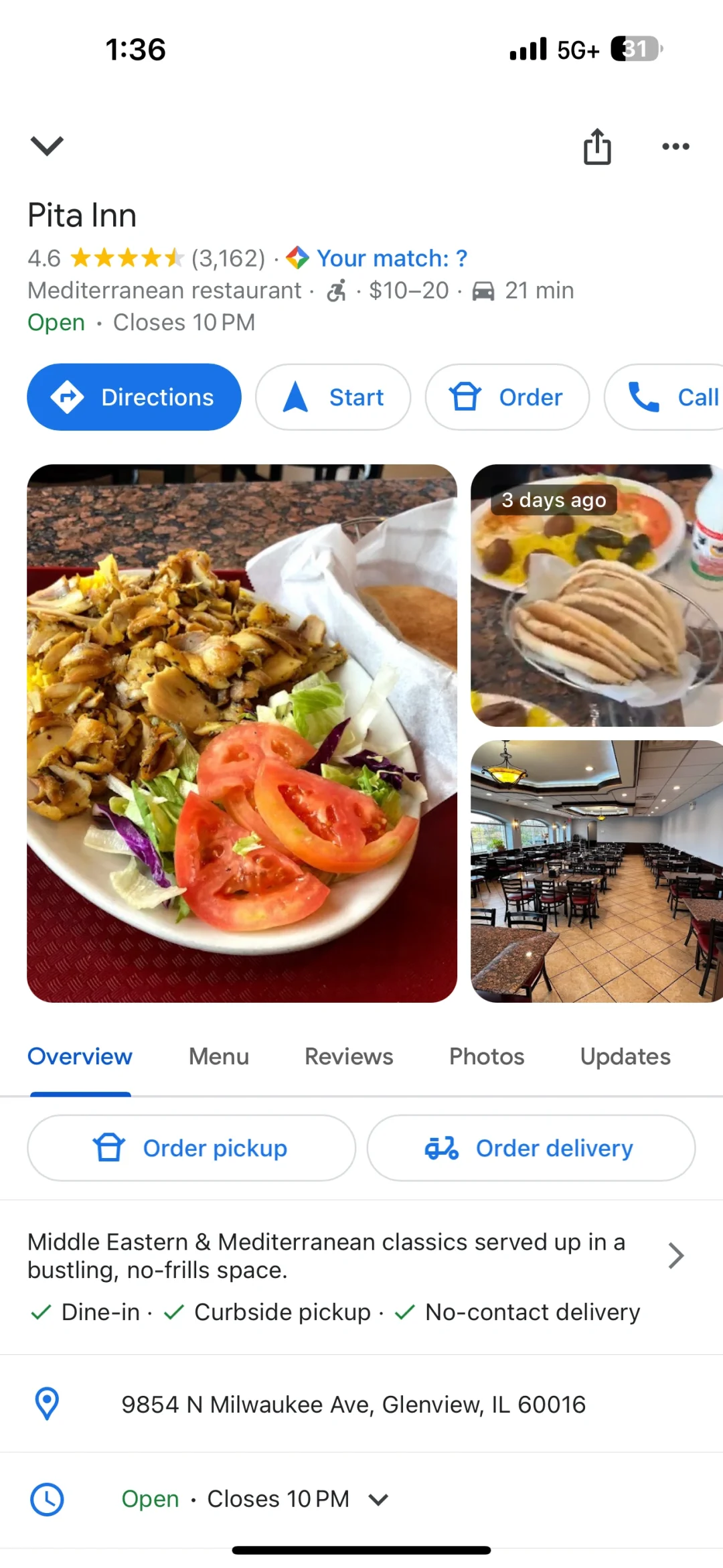Image resolution: width=723 pixels, height=1568 pixels.
Task: Tap the Order takeout bag icon
Action: click(467, 397)
